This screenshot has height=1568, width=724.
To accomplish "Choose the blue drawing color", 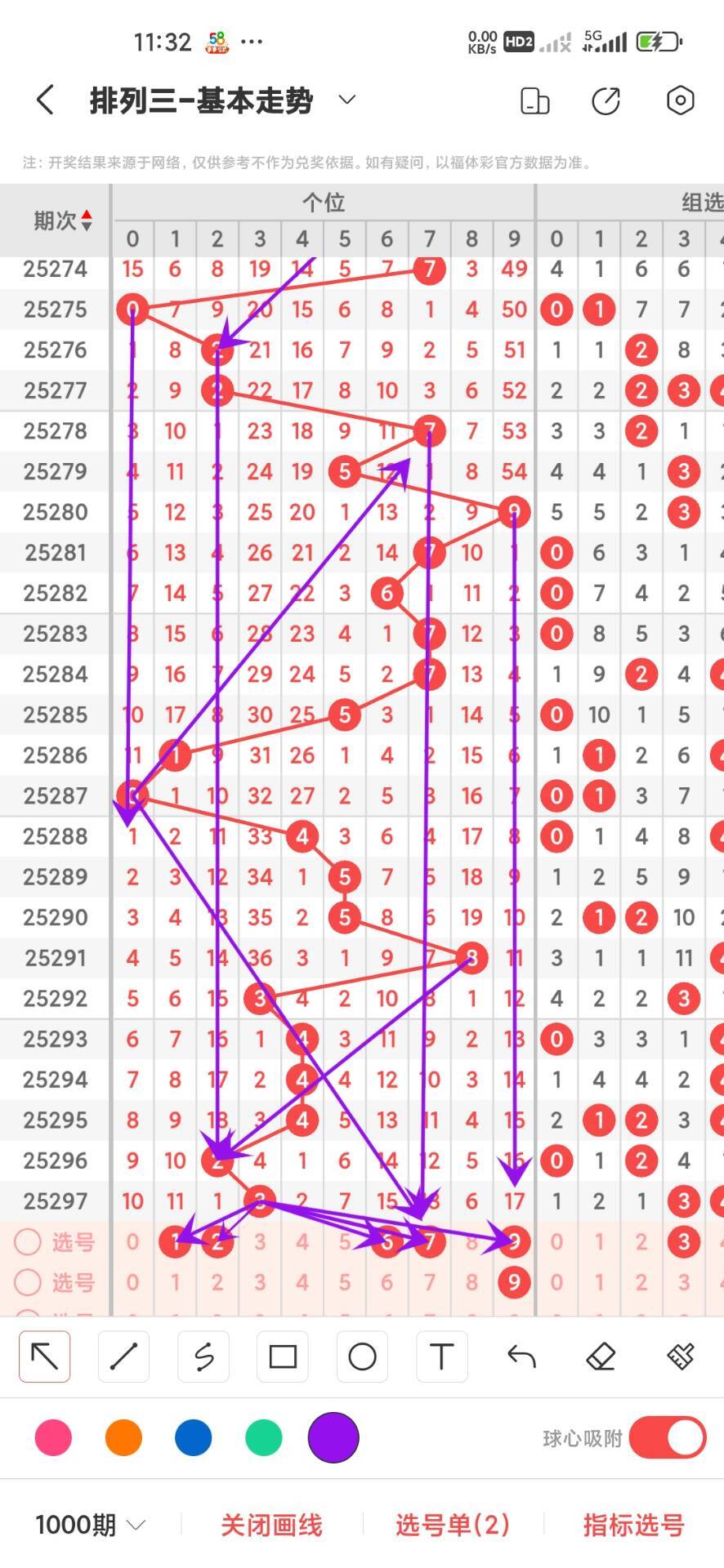I will tap(194, 1437).
